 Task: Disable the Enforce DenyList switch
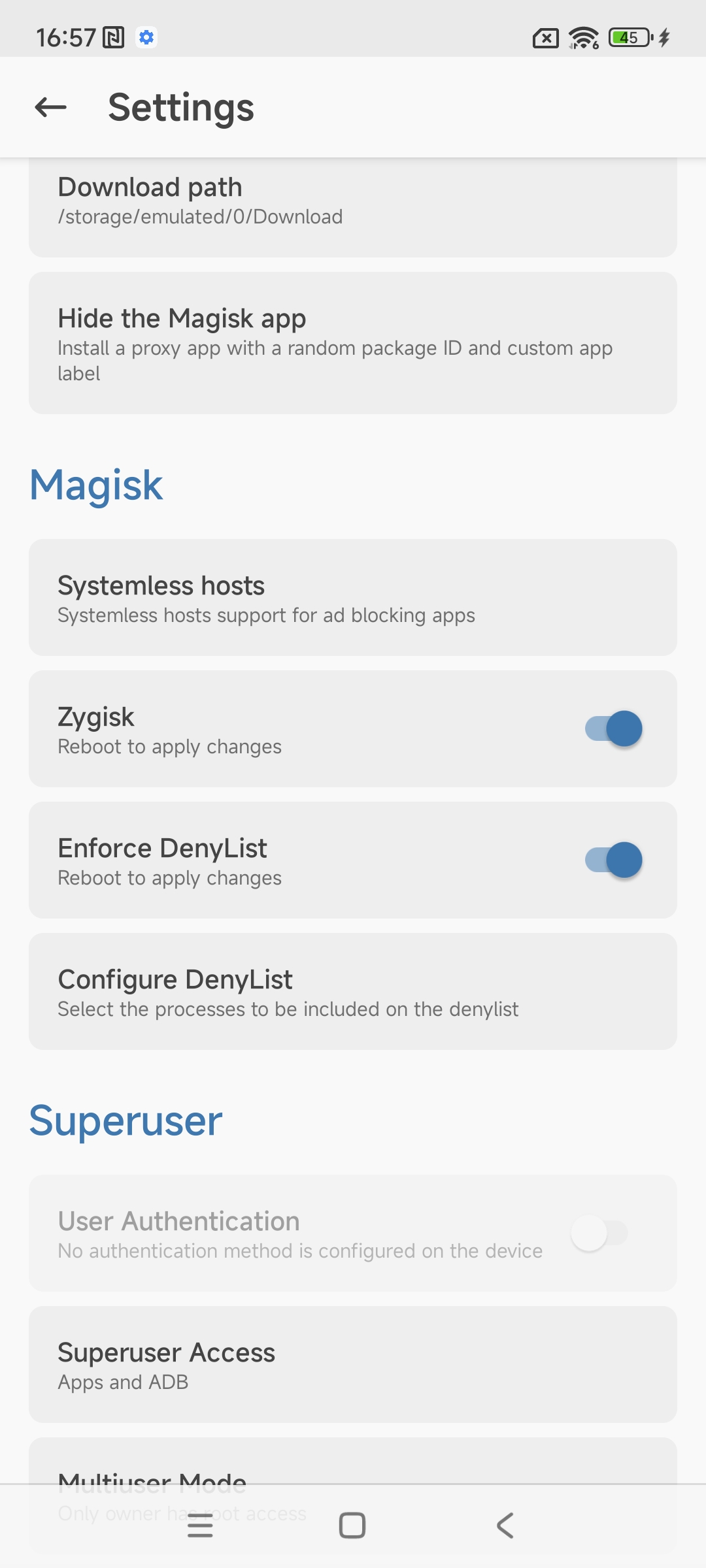pos(613,860)
